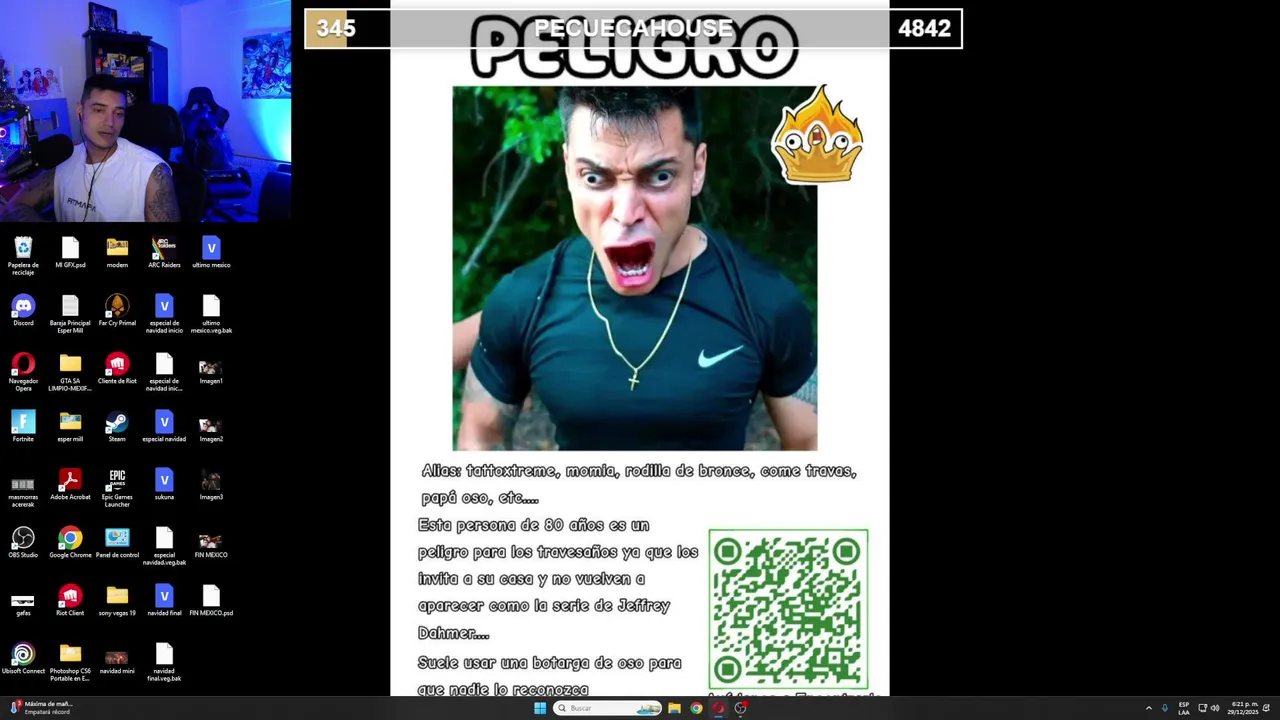Open Far Cry Primal shortcut
This screenshot has width=1280, height=720.
pyautogui.click(x=117, y=306)
